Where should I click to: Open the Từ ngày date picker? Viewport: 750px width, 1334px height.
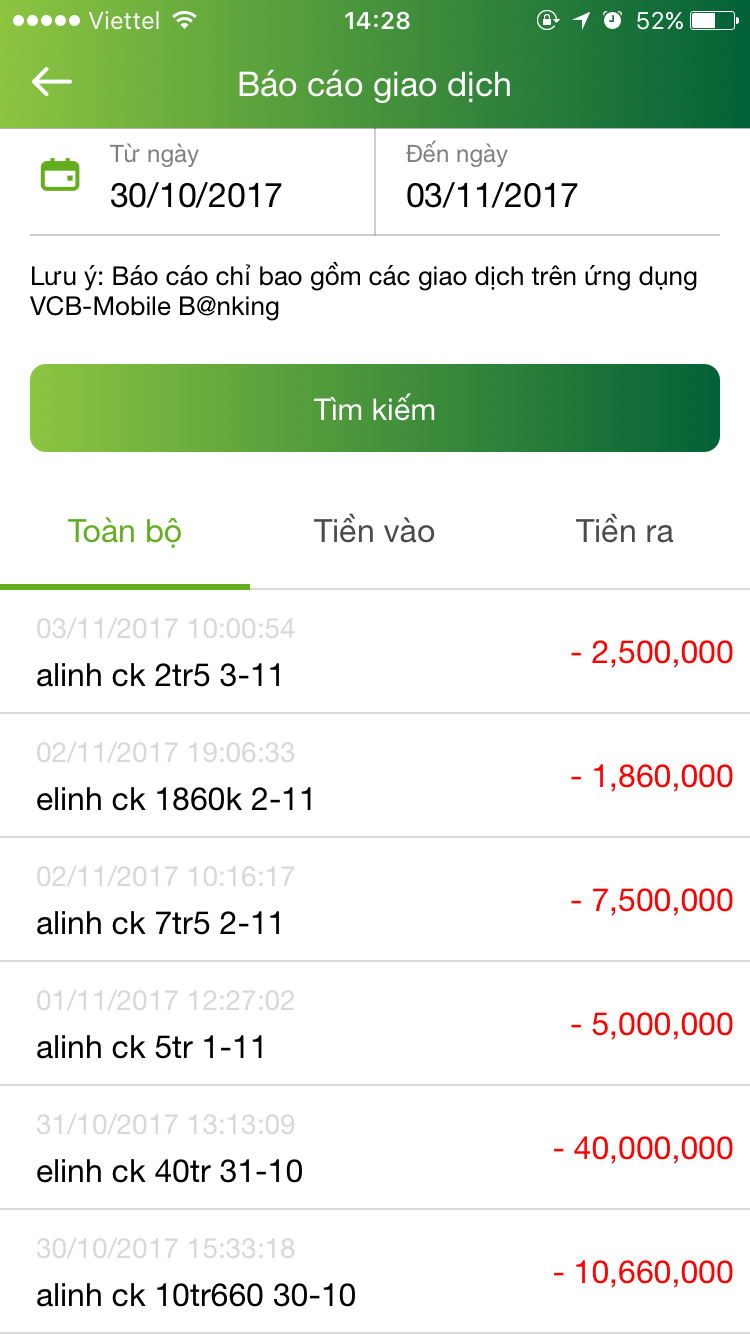[x=196, y=181]
